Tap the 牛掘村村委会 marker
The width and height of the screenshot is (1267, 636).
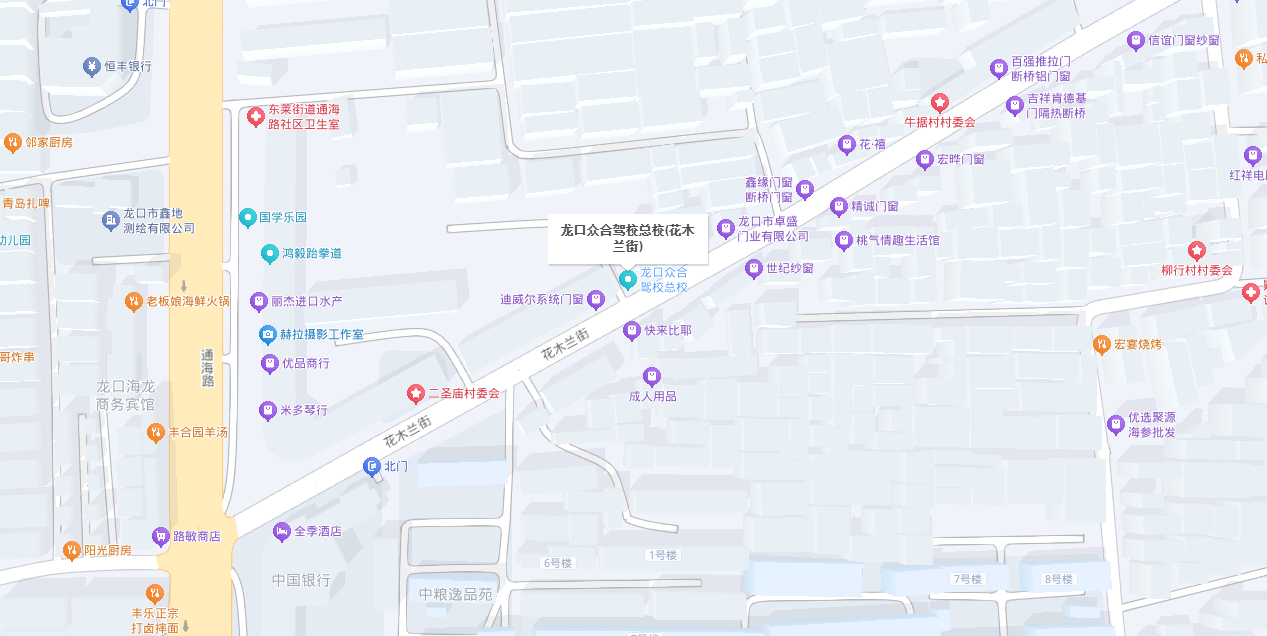click(x=939, y=103)
